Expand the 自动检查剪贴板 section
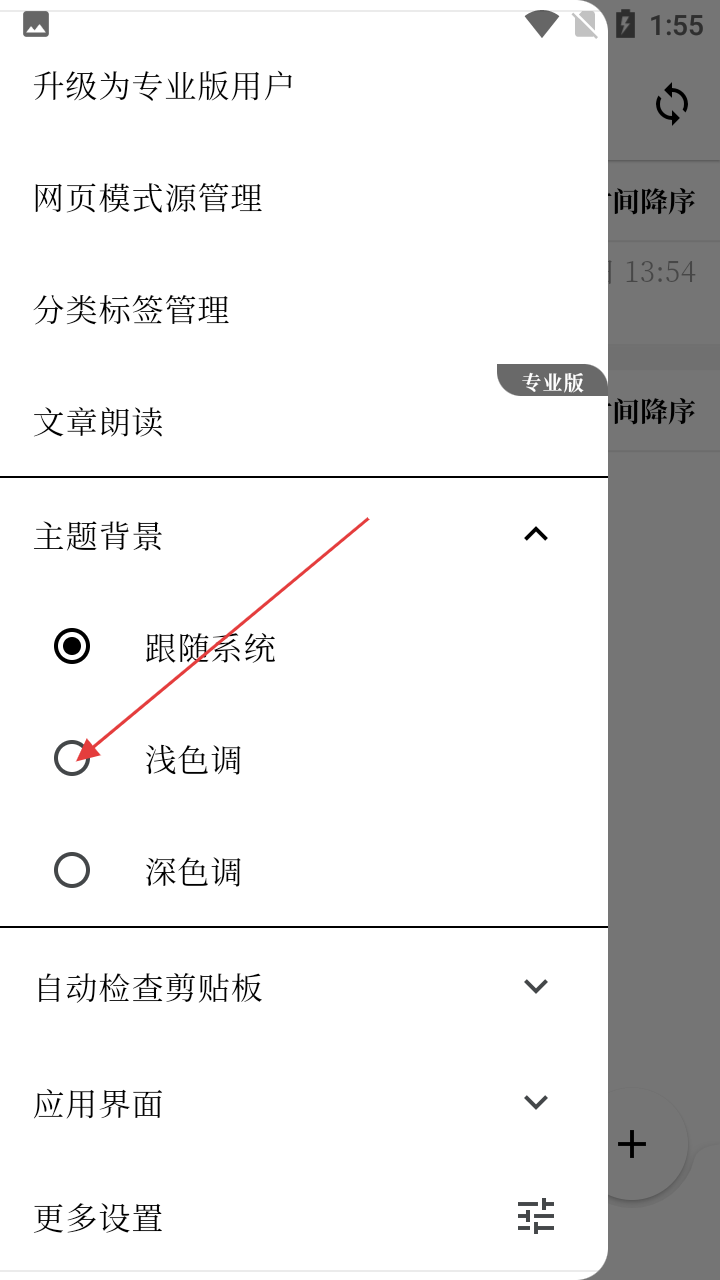The width and height of the screenshot is (720, 1280). point(536,987)
